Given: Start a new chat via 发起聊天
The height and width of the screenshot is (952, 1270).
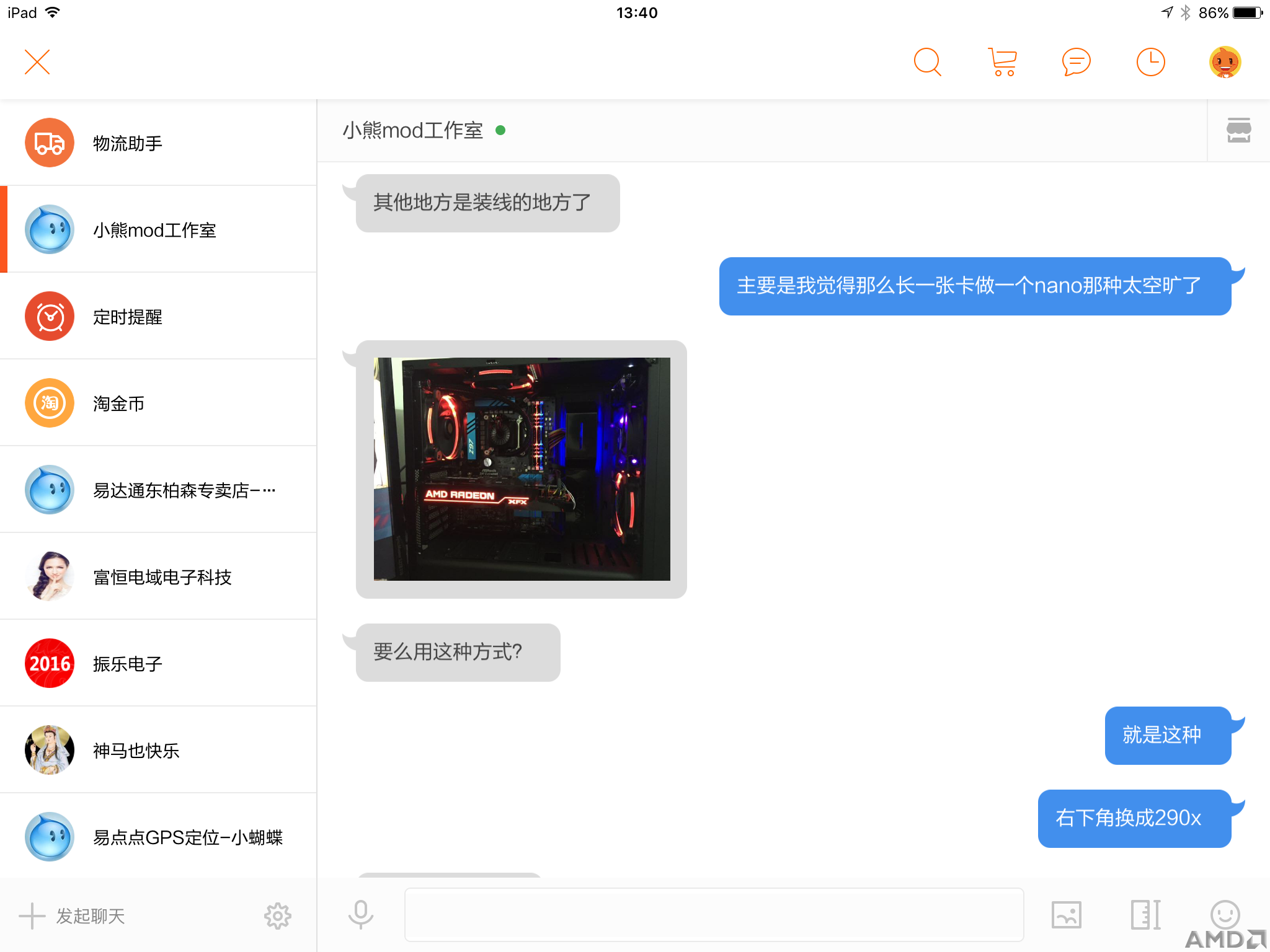Looking at the screenshot, I should click(73, 915).
